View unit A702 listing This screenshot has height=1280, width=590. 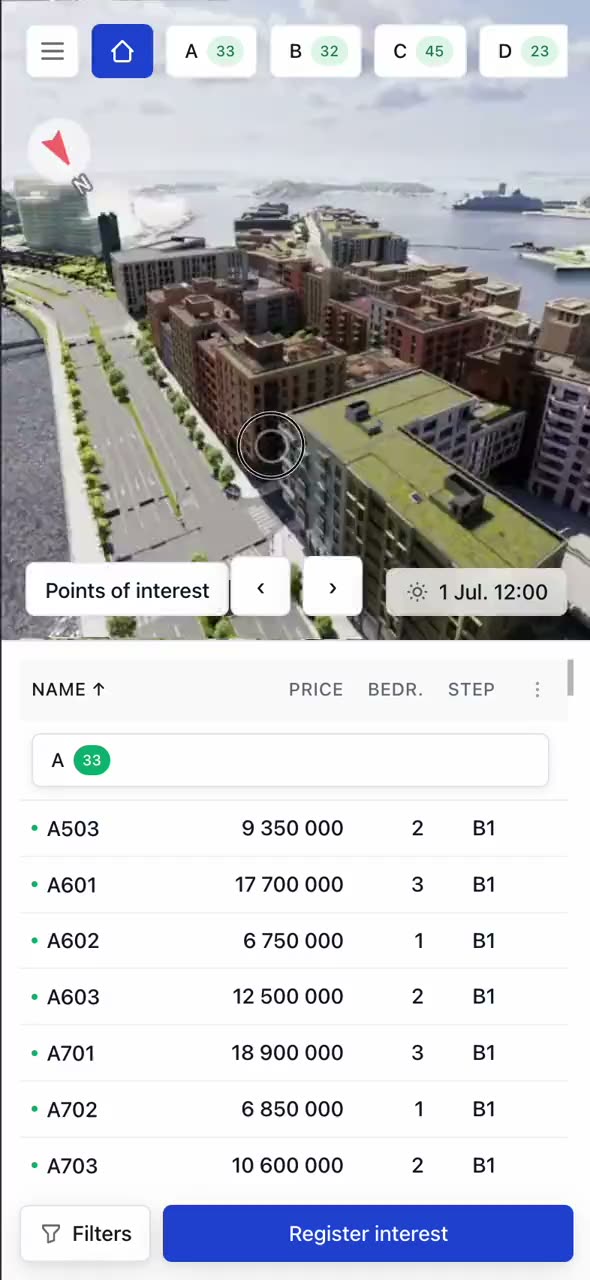click(x=294, y=1109)
